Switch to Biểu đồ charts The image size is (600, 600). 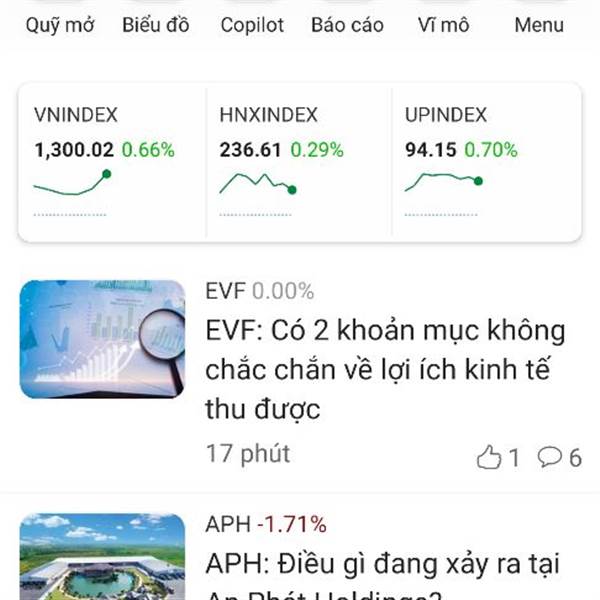[156, 25]
